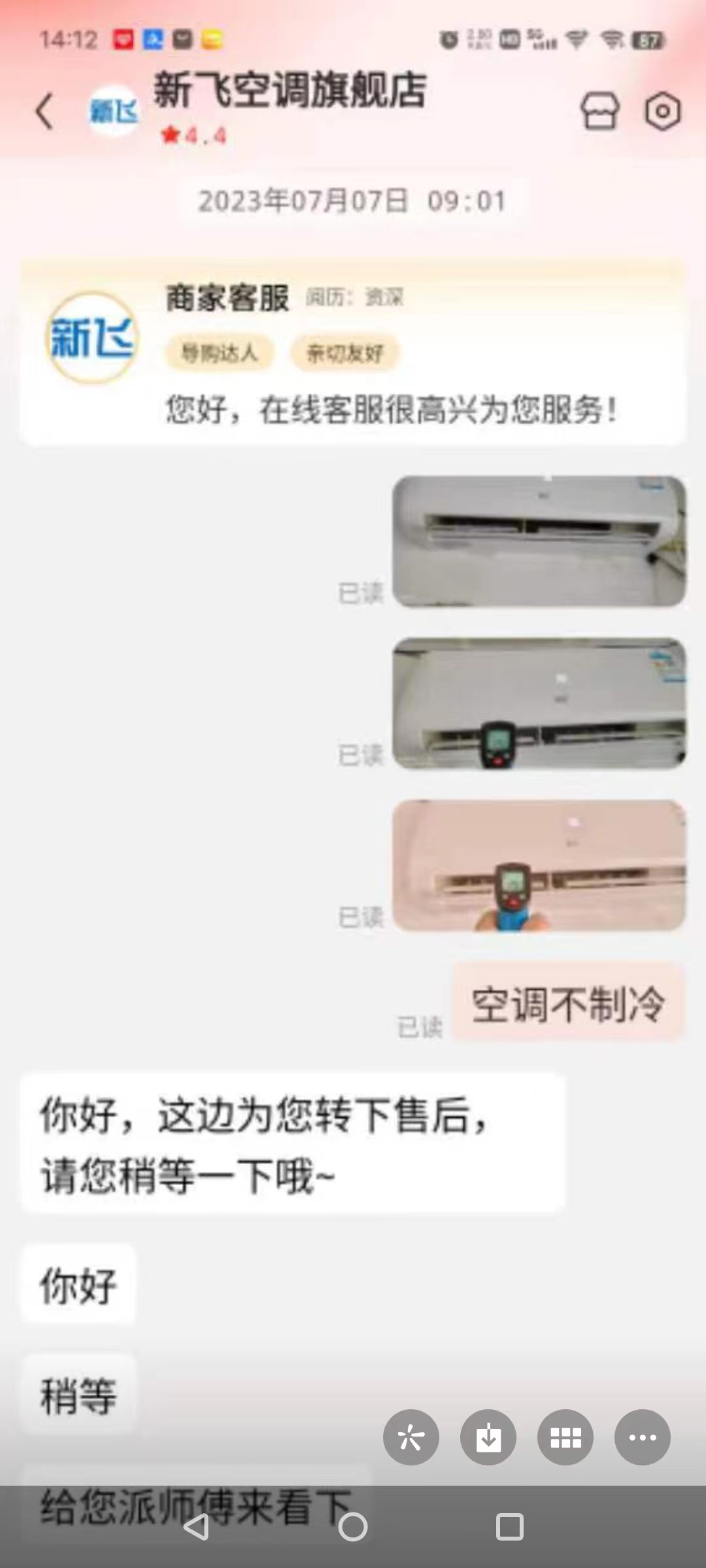This screenshot has width=706, height=1568.
Task: Open the three-dots more options button
Action: tap(643, 1437)
